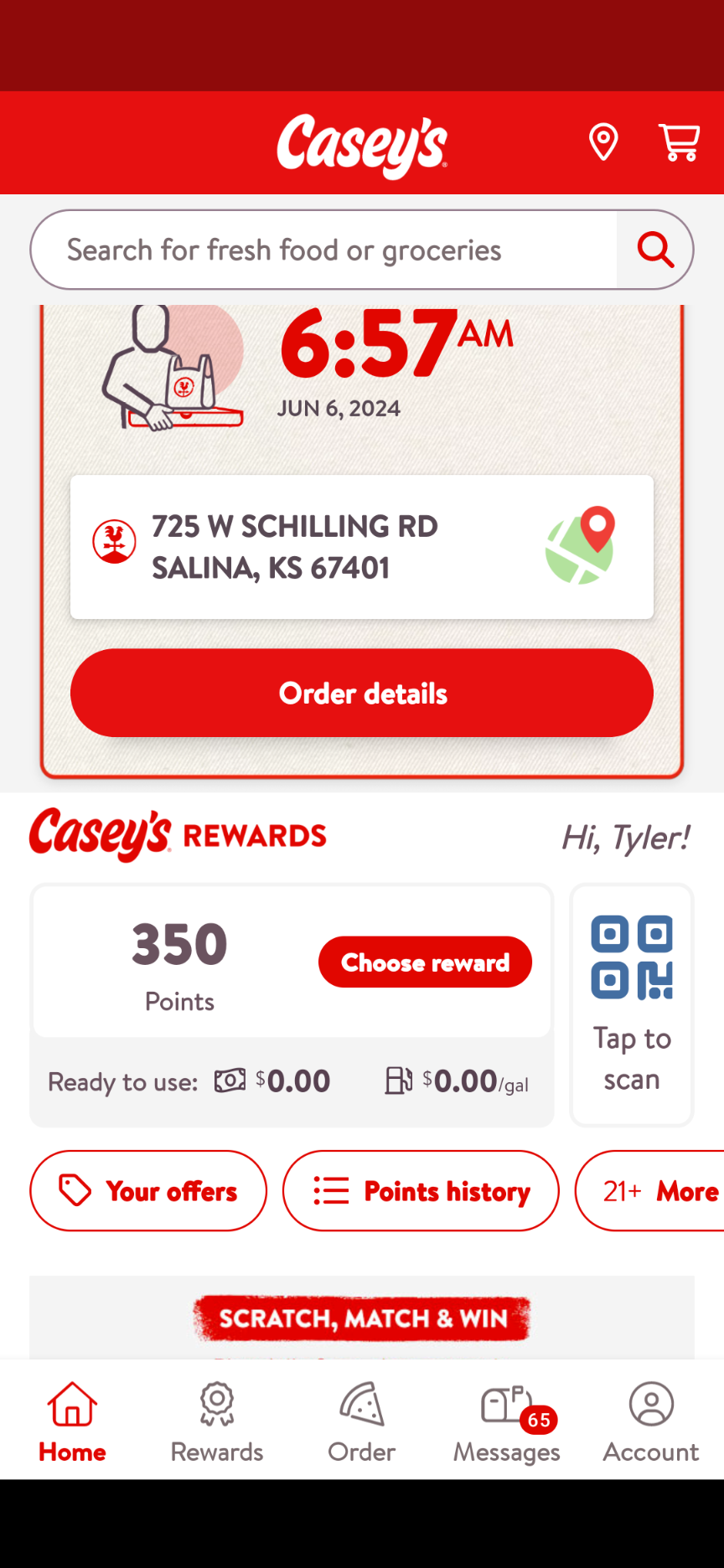The image size is (724, 1568).
Task: Open the Scratch, Match & Win banner
Action: [362, 1318]
